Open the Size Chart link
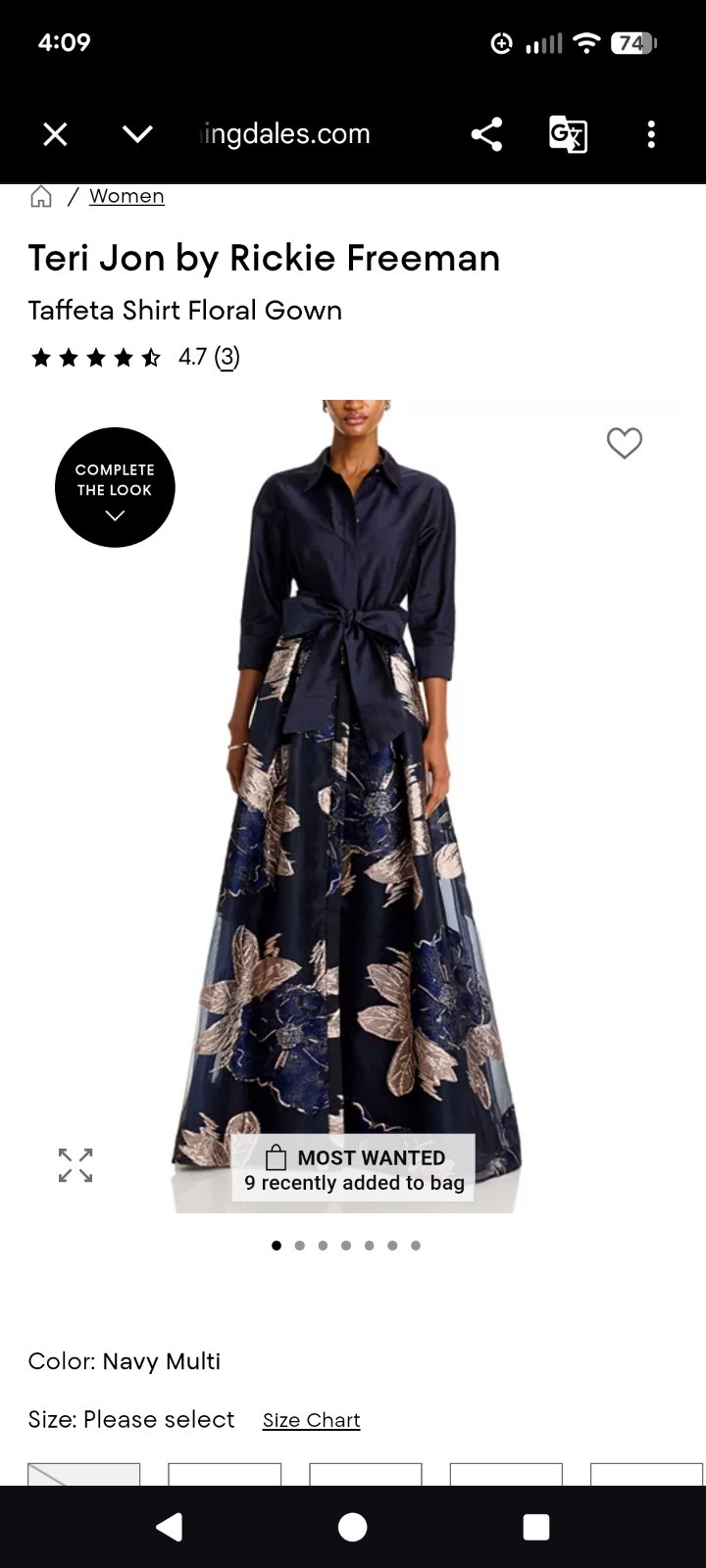The image size is (706, 1568). (x=311, y=1420)
